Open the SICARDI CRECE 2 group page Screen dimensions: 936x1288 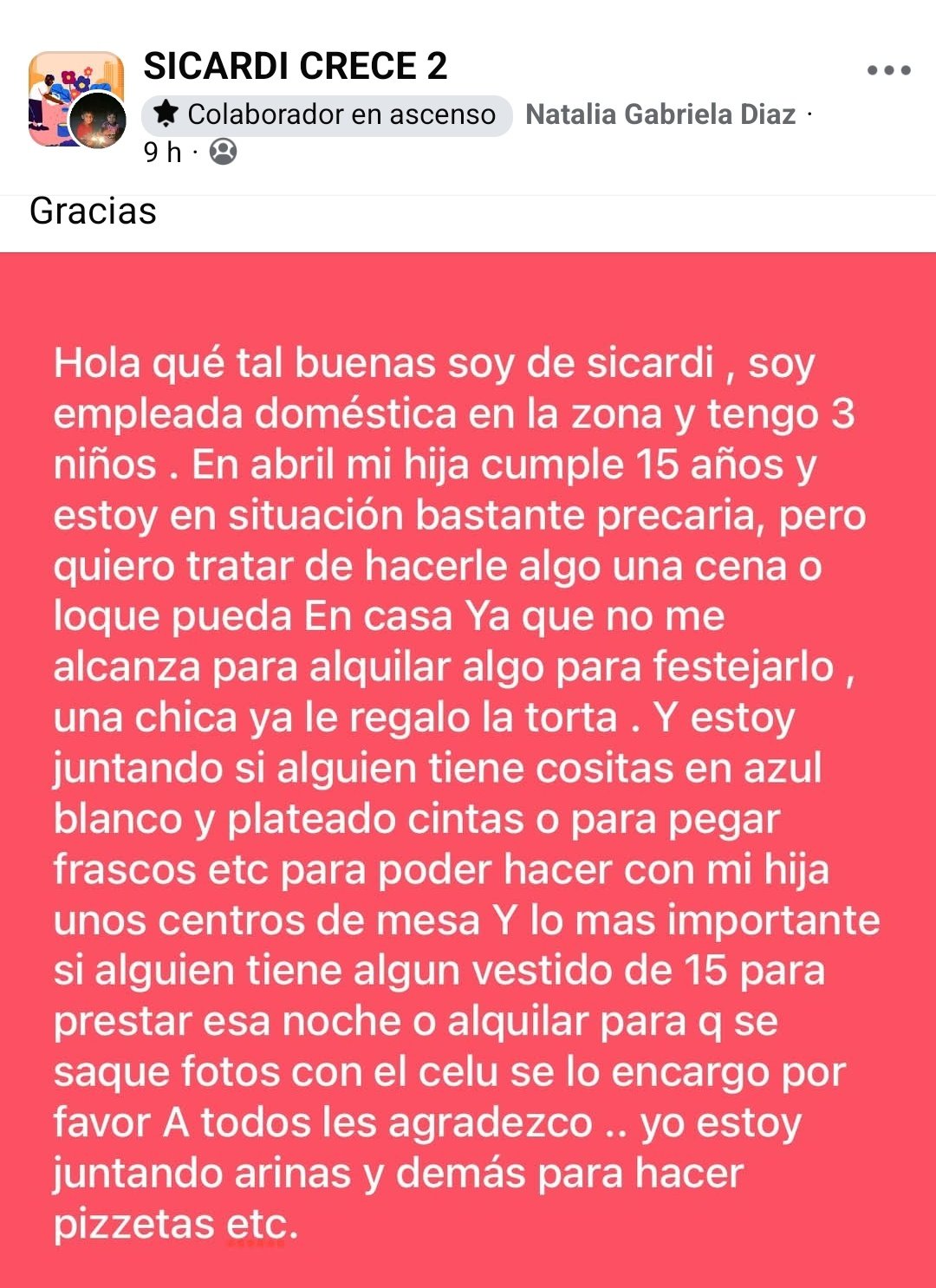(295, 67)
